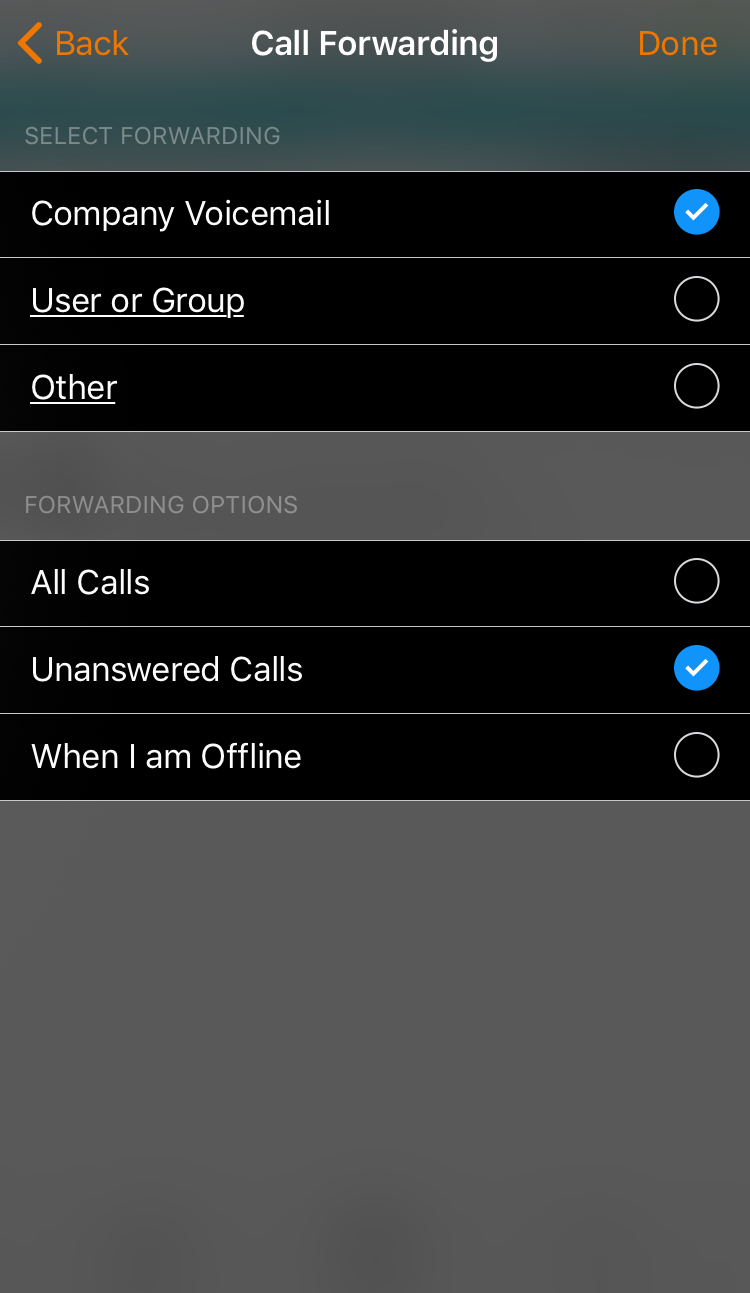Tap the Company Voicemail row
750x1293 pixels.
(x=180, y=213)
